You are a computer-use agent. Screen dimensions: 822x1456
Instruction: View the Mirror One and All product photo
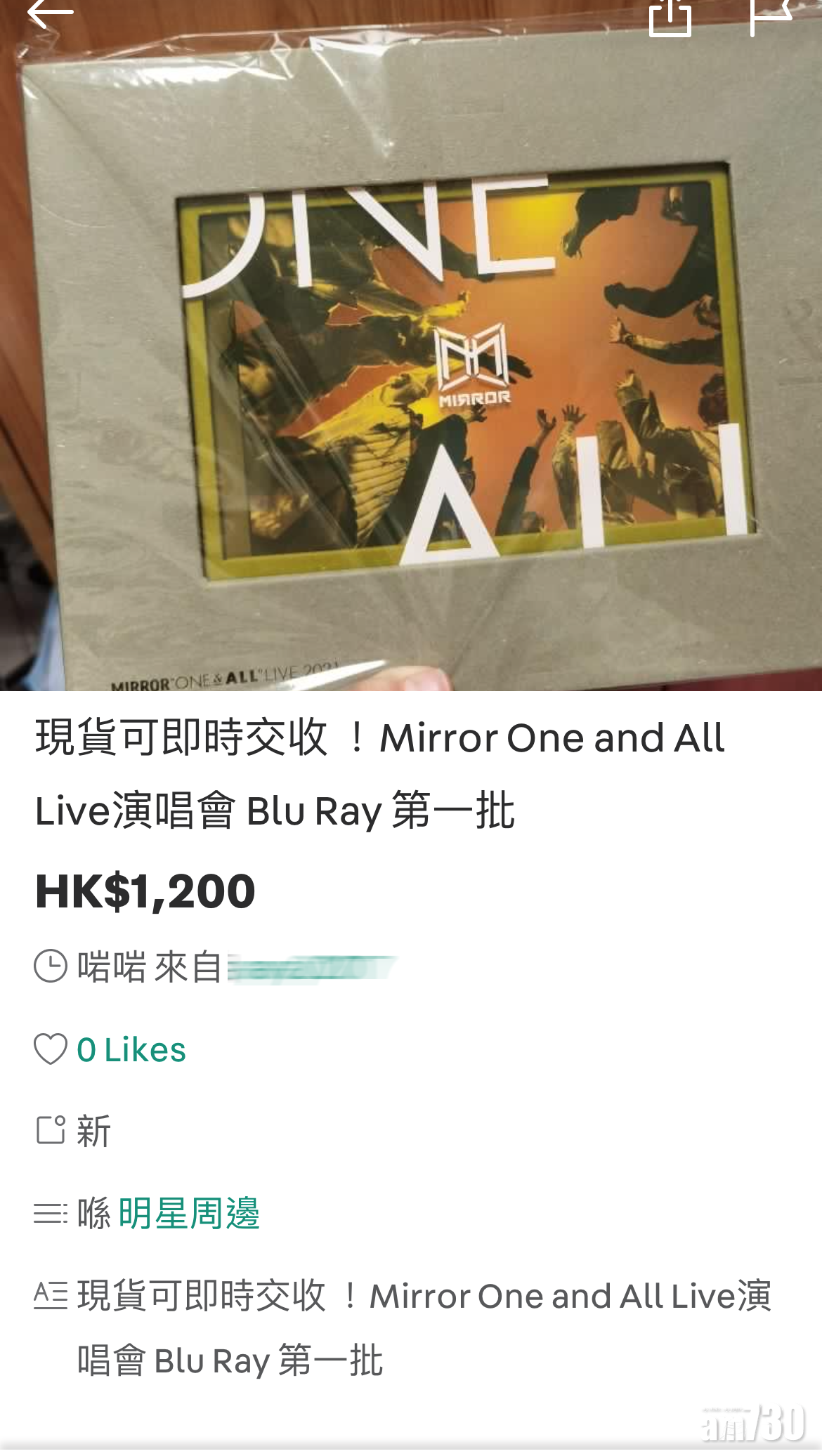tap(411, 365)
